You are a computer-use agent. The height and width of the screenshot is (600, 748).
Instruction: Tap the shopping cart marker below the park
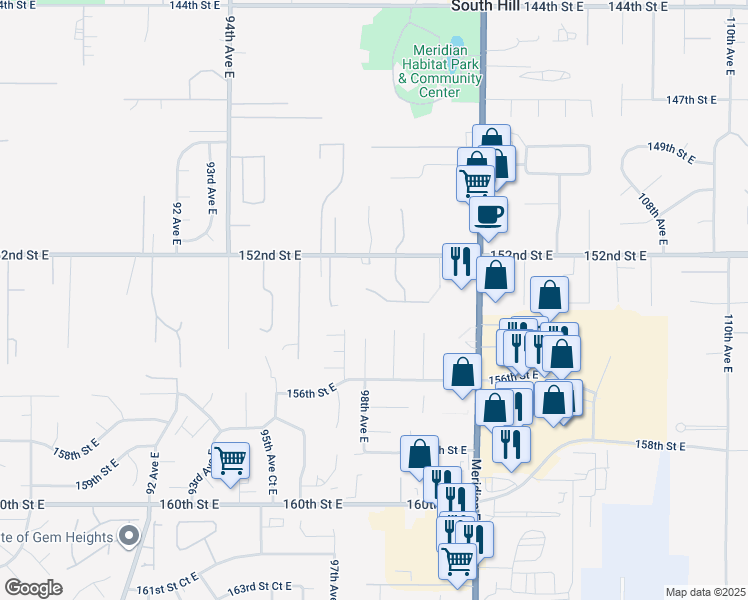(x=476, y=183)
